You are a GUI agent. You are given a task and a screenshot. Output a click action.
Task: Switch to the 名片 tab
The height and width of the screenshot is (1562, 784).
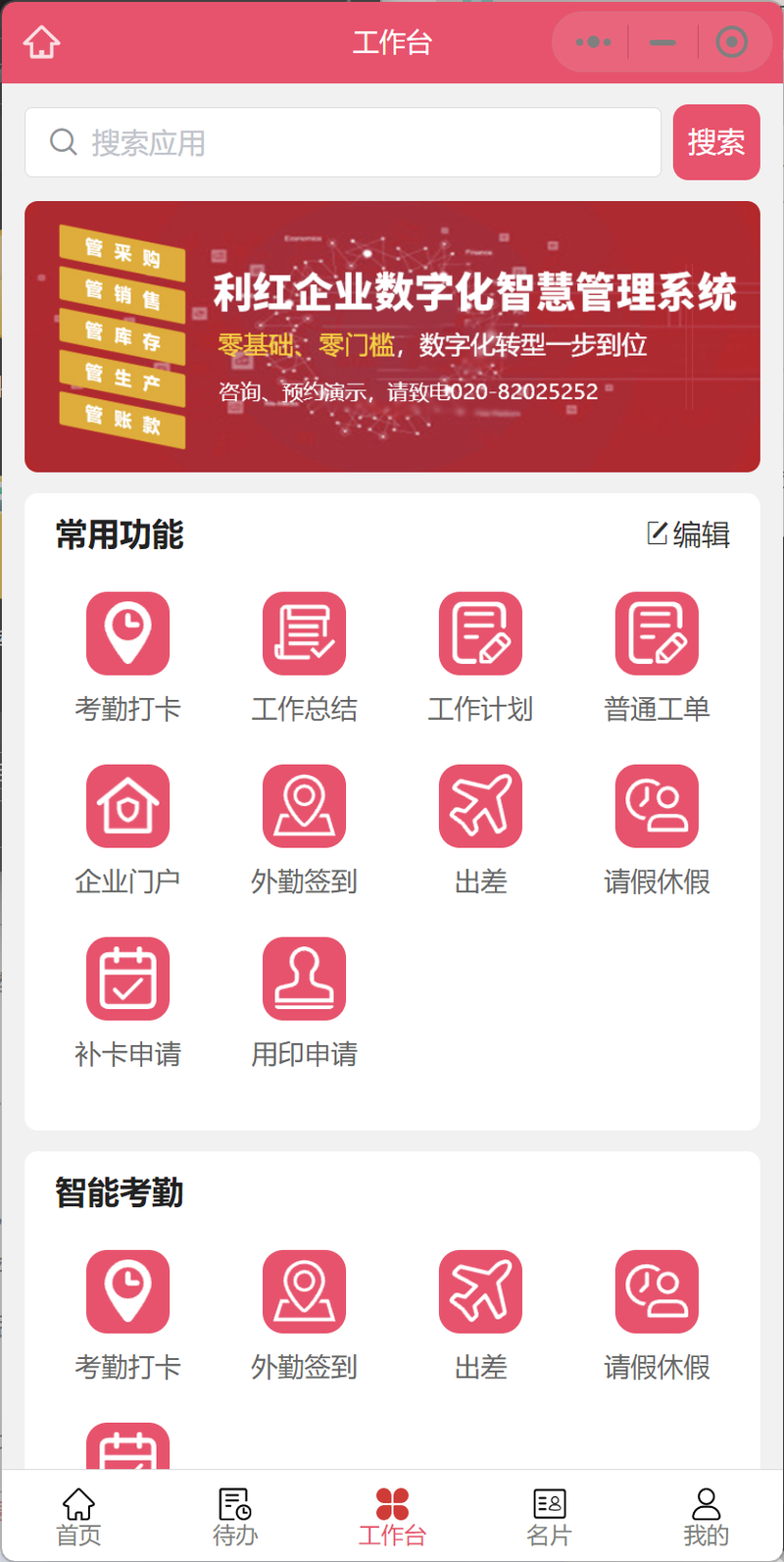[x=549, y=1516]
